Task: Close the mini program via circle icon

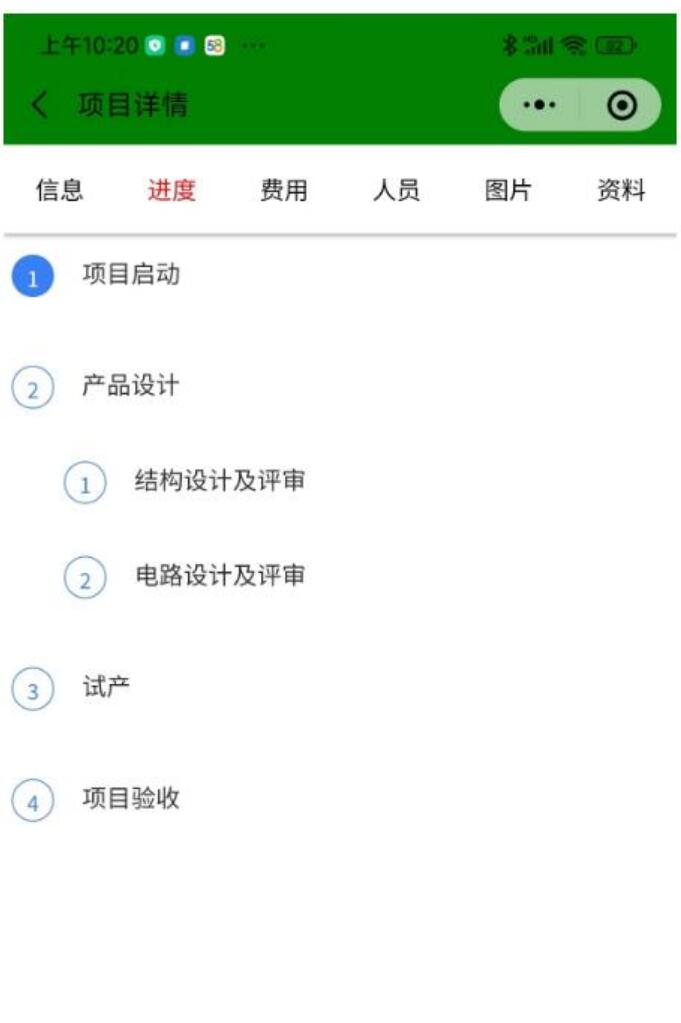Action: pos(622,105)
